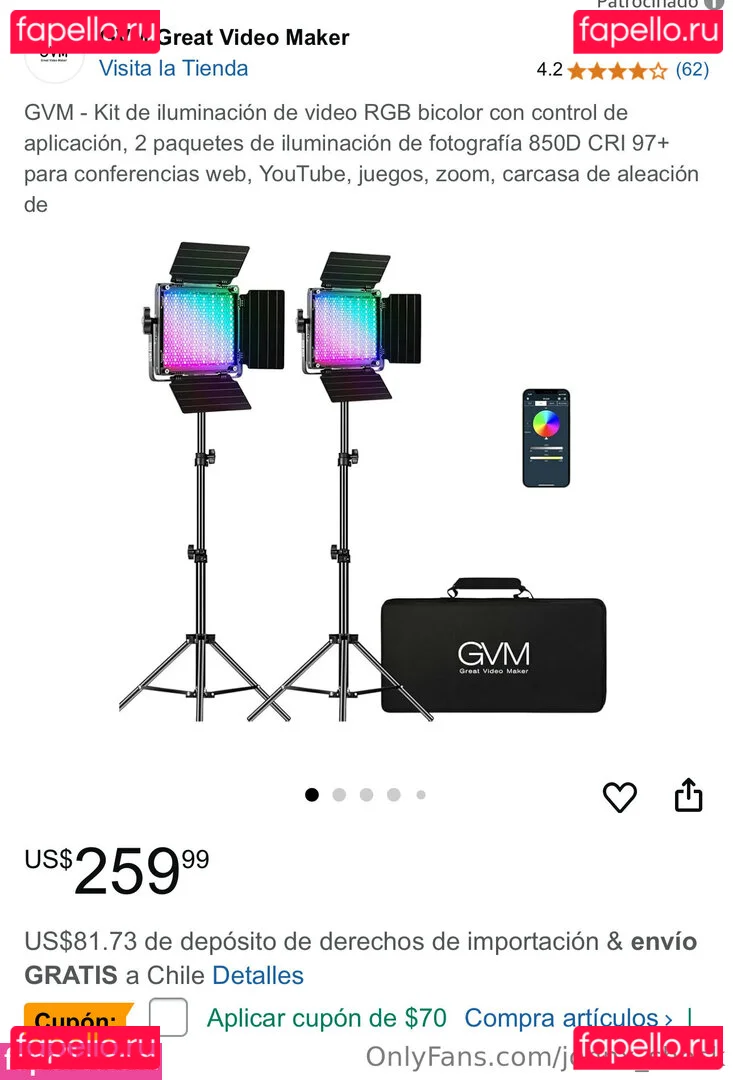Share this product listing
The width and height of the screenshot is (733, 1080).
click(x=689, y=796)
